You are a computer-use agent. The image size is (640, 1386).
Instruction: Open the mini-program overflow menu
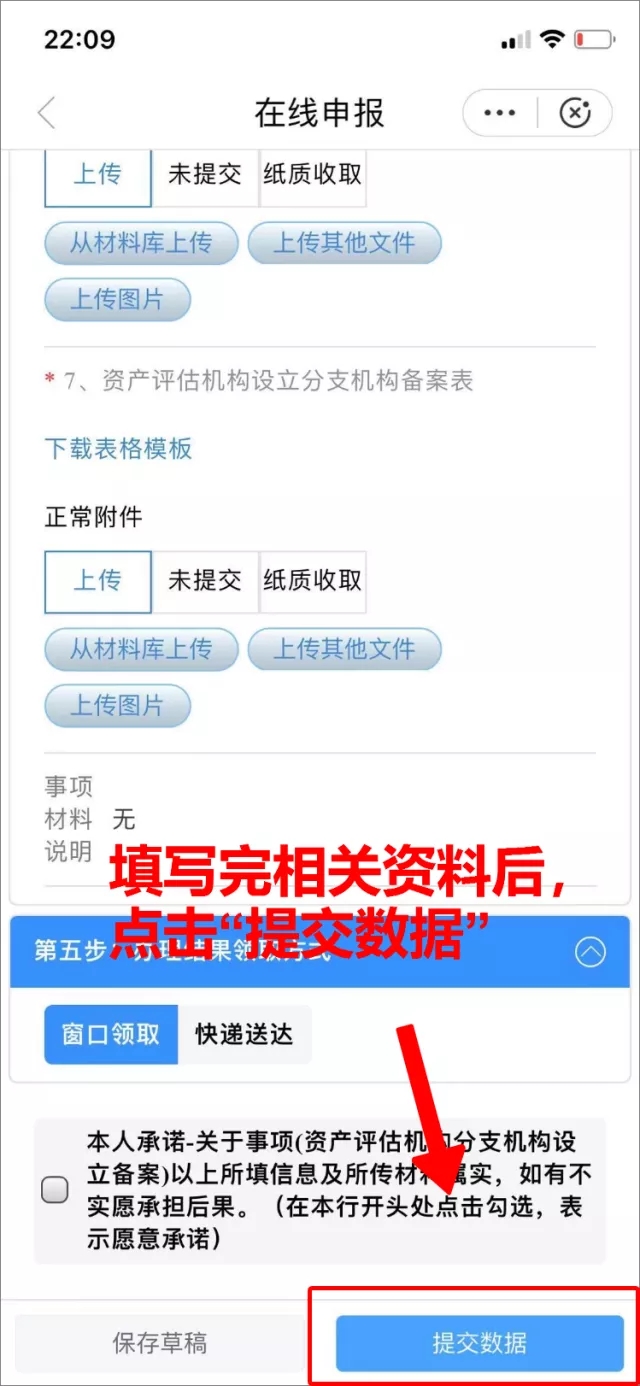coord(499,113)
